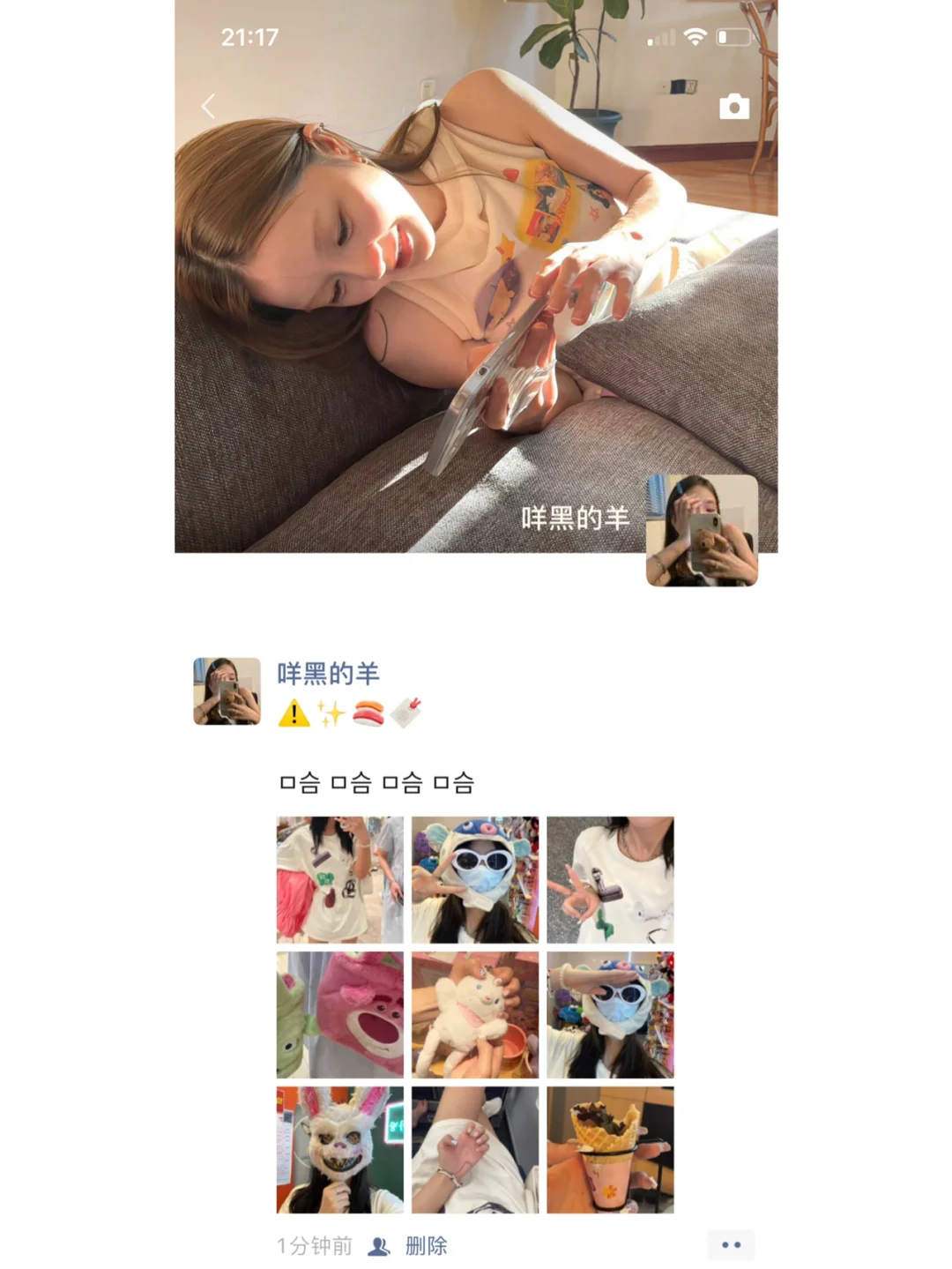Tap the 1分钟前 timestamp
The image size is (952, 1269).
(x=313, y=1246)
